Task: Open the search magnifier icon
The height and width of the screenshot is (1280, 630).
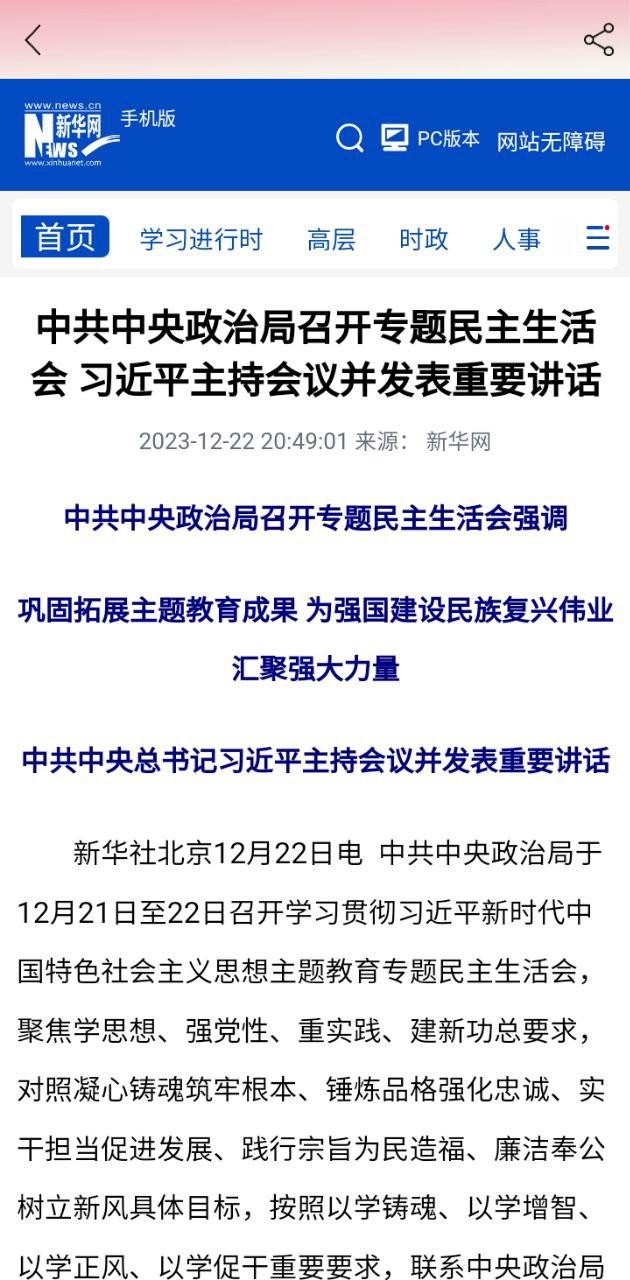Action: pos(350,138)
